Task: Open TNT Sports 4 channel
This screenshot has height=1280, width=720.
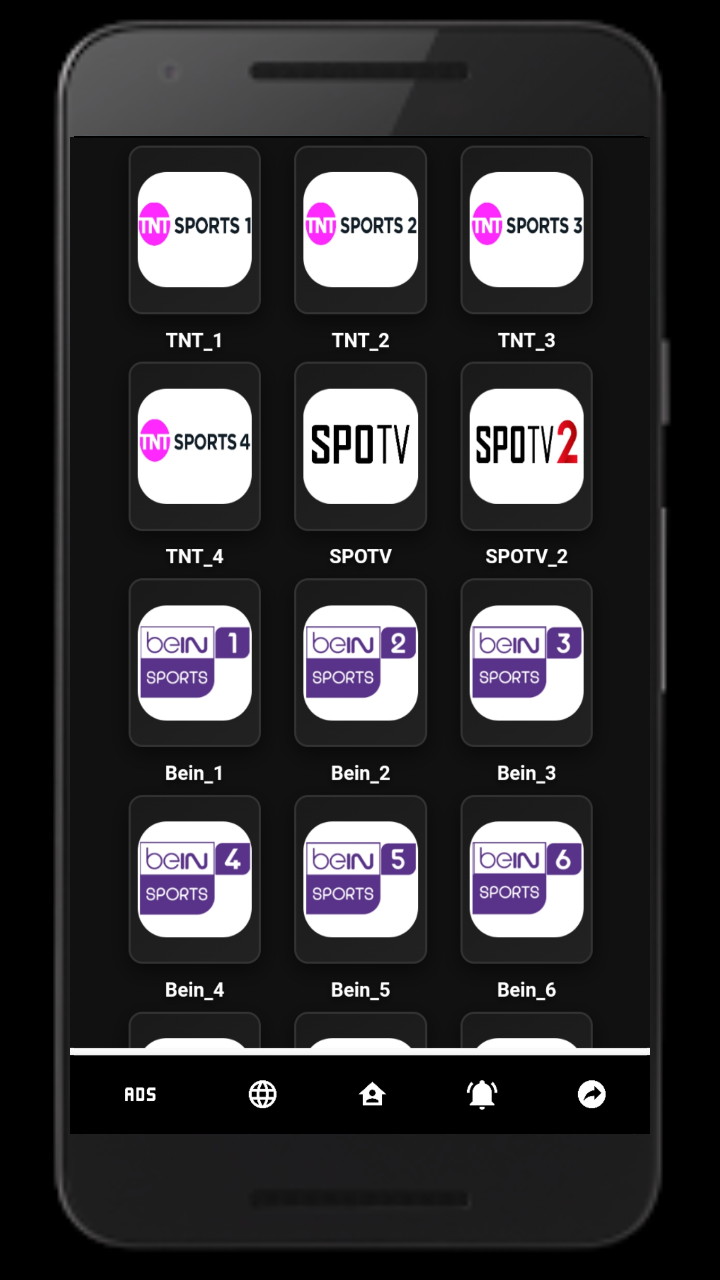Action: click(194, 446)
